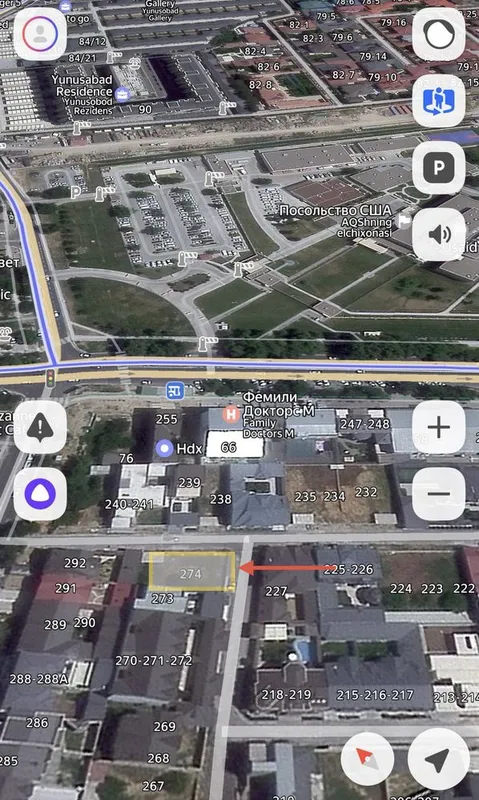Screen dimensions: 479x800
Task: Zoom in with the plus button
Action: [x=439, y=427]
